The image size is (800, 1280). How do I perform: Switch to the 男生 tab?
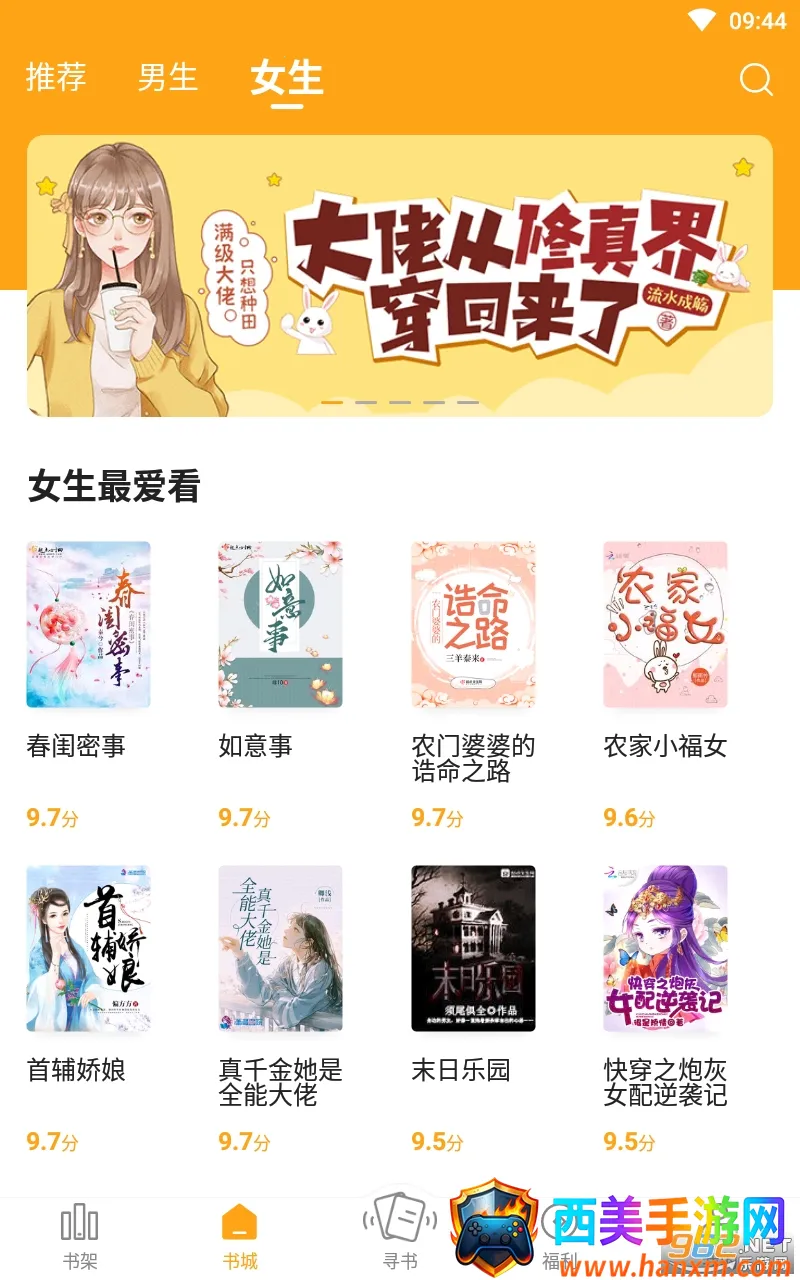[168, 77]
